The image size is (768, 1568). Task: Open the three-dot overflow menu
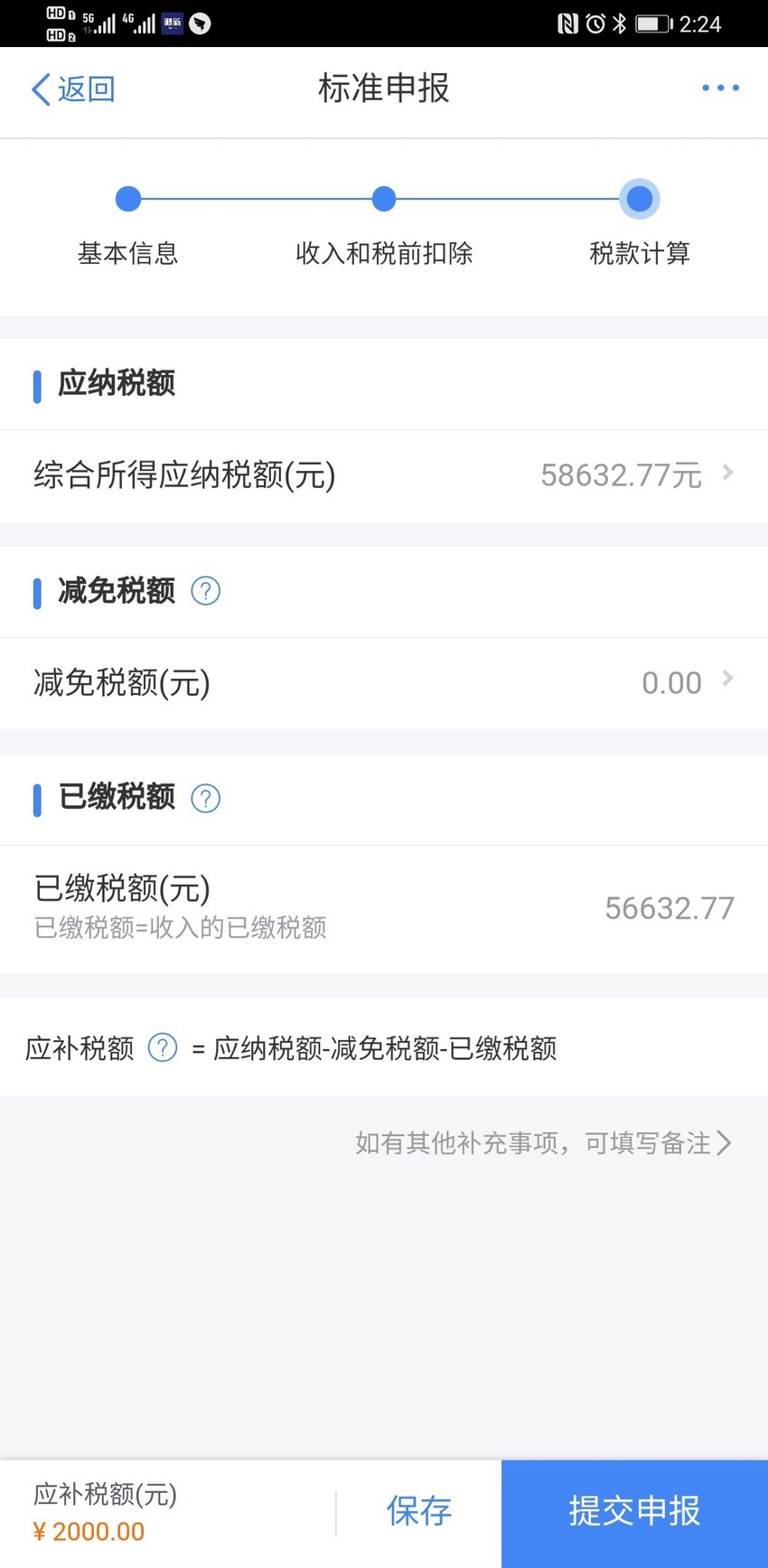click(720, 88)
